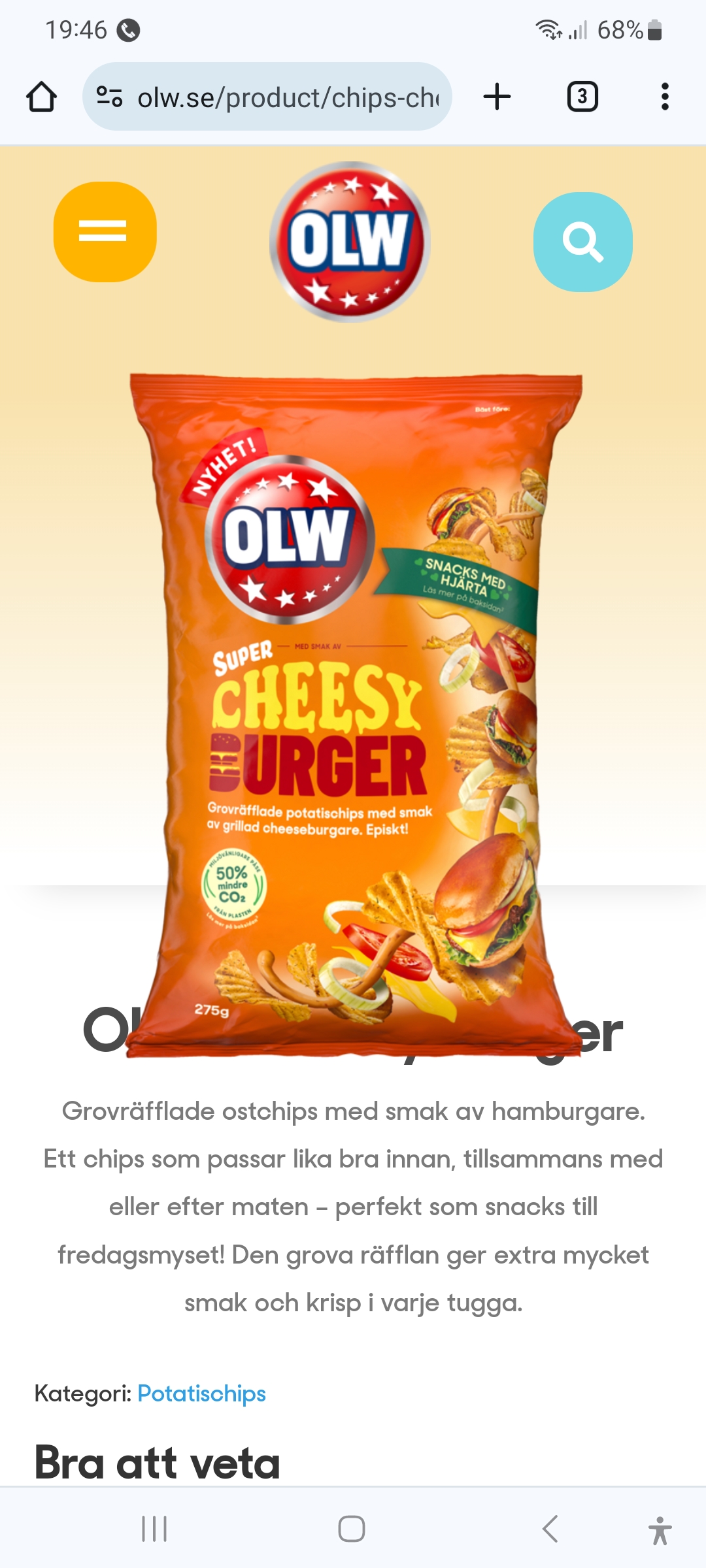Open the browser overflow menu
706x1568 pixels.
tap(665, 97)
